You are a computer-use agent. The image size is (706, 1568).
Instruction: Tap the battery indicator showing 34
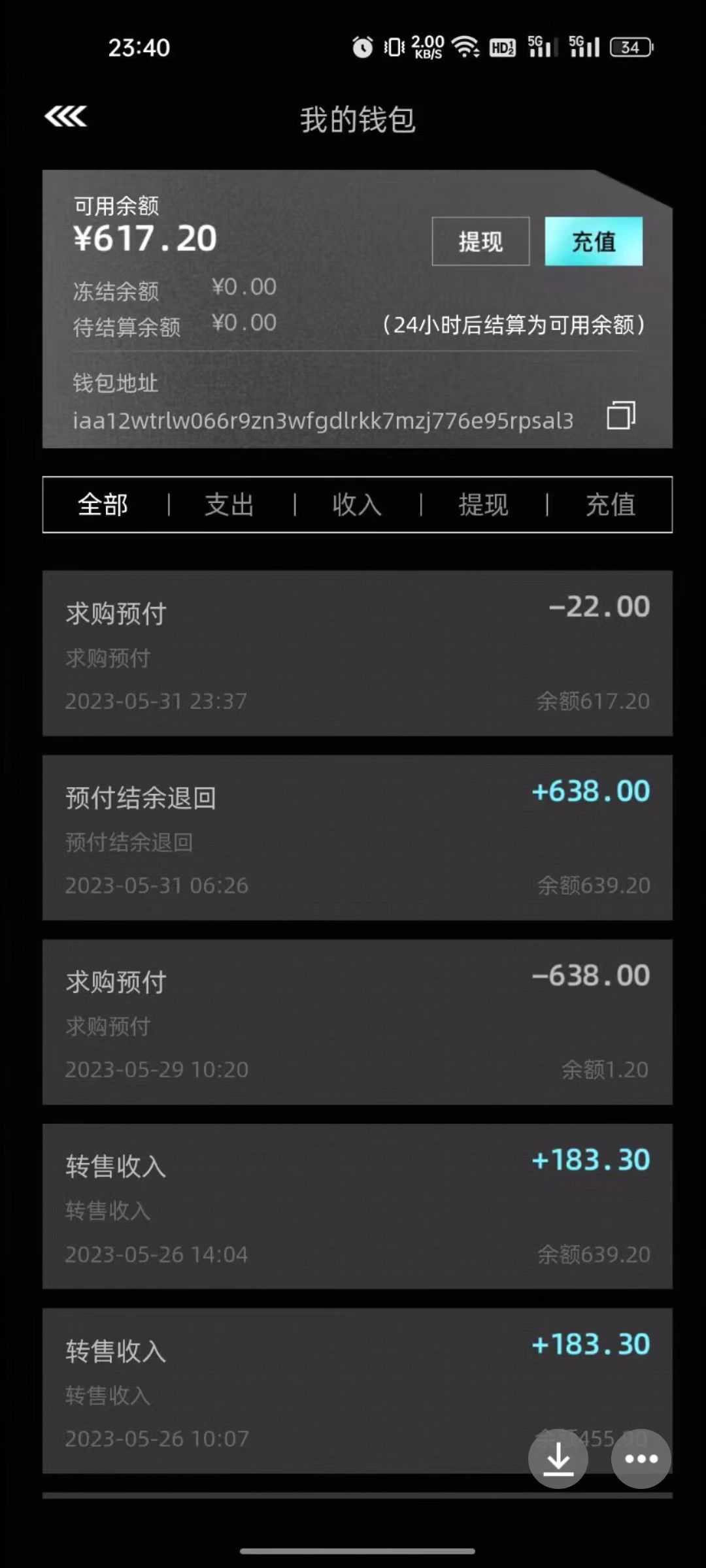click(629, 47)
